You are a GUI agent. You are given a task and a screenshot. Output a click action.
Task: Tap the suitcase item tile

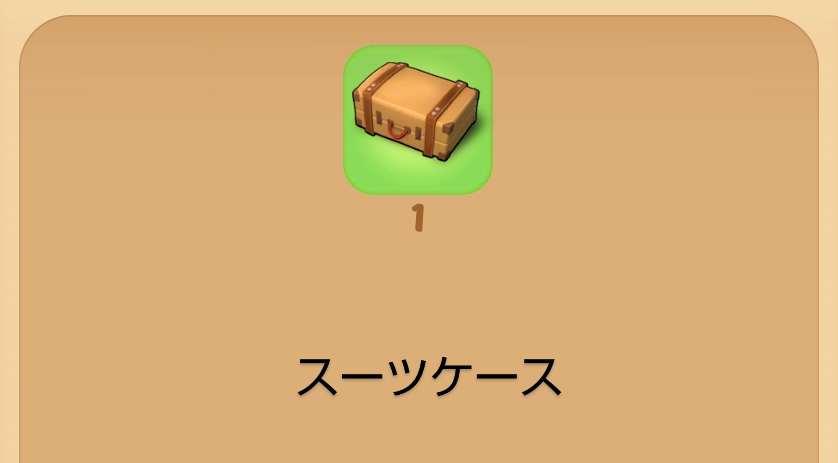tap(418, 120)
